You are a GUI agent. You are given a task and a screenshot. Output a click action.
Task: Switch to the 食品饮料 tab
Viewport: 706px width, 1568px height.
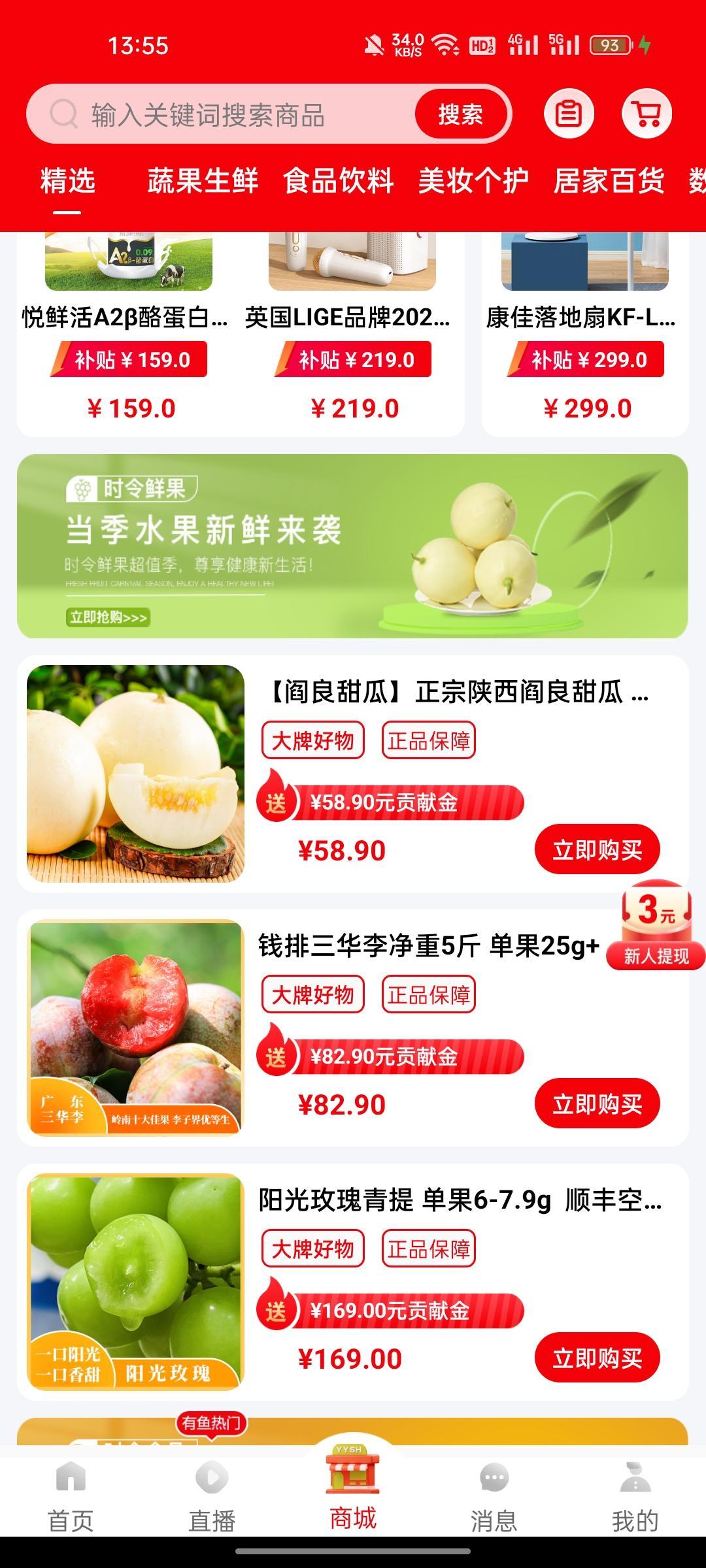pos(338,180)
